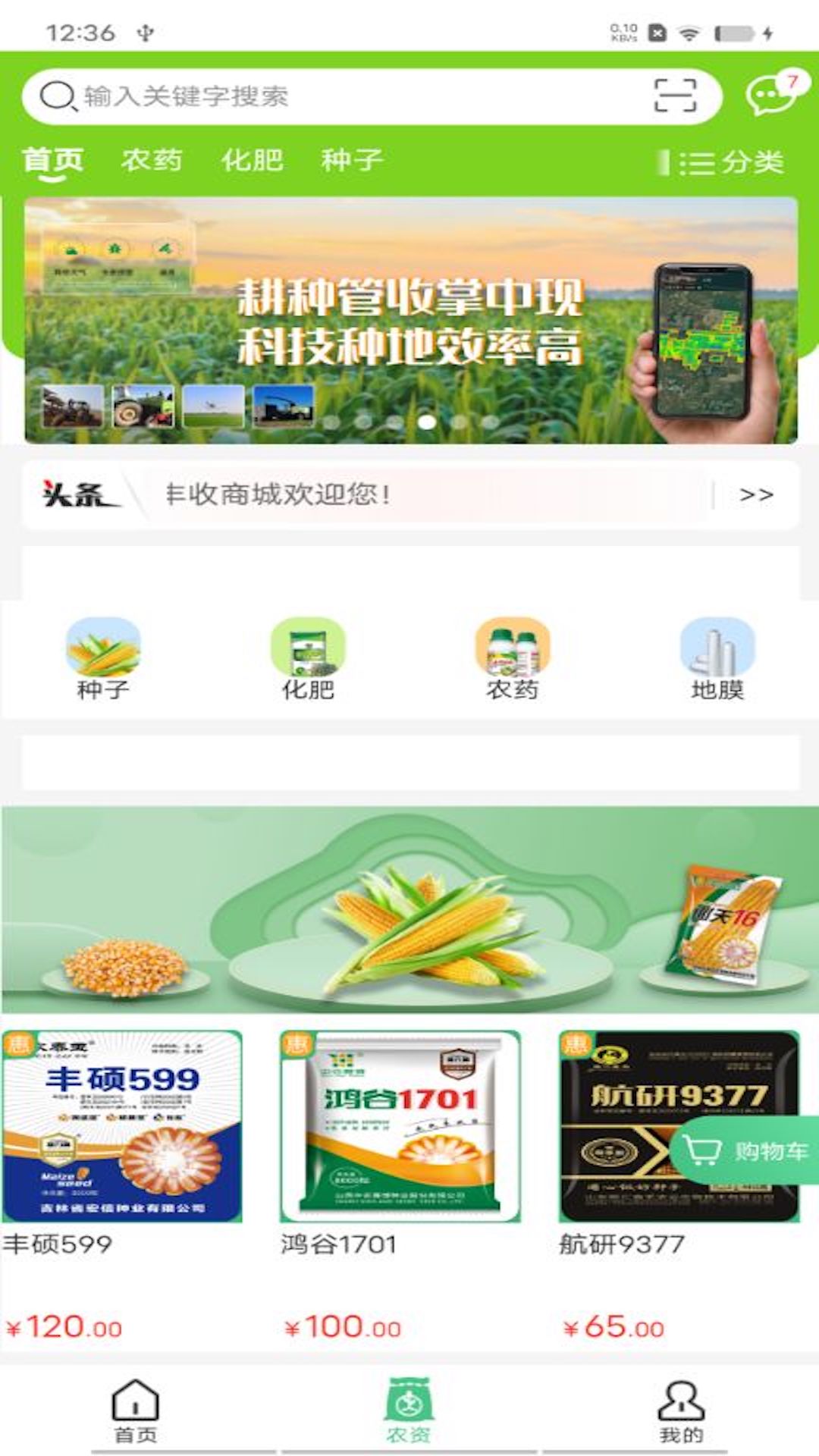819x1456 pixels.
Task: Go to the 首页 bottom tab
Action: (x=136, y=1410)
